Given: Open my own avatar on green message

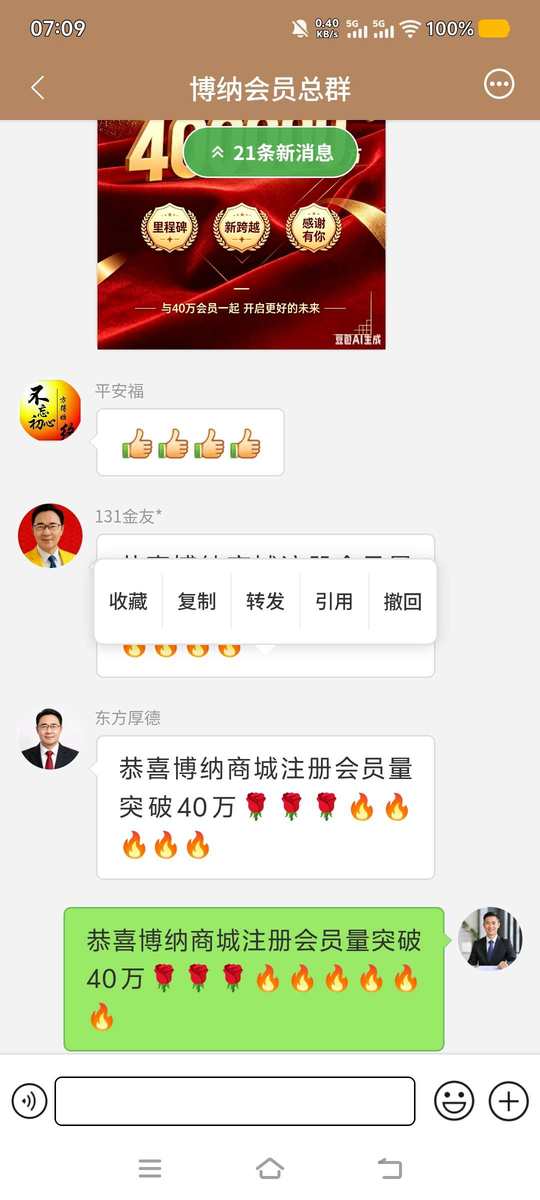Looking at the screenshot, I should click(x=490, y=939).
